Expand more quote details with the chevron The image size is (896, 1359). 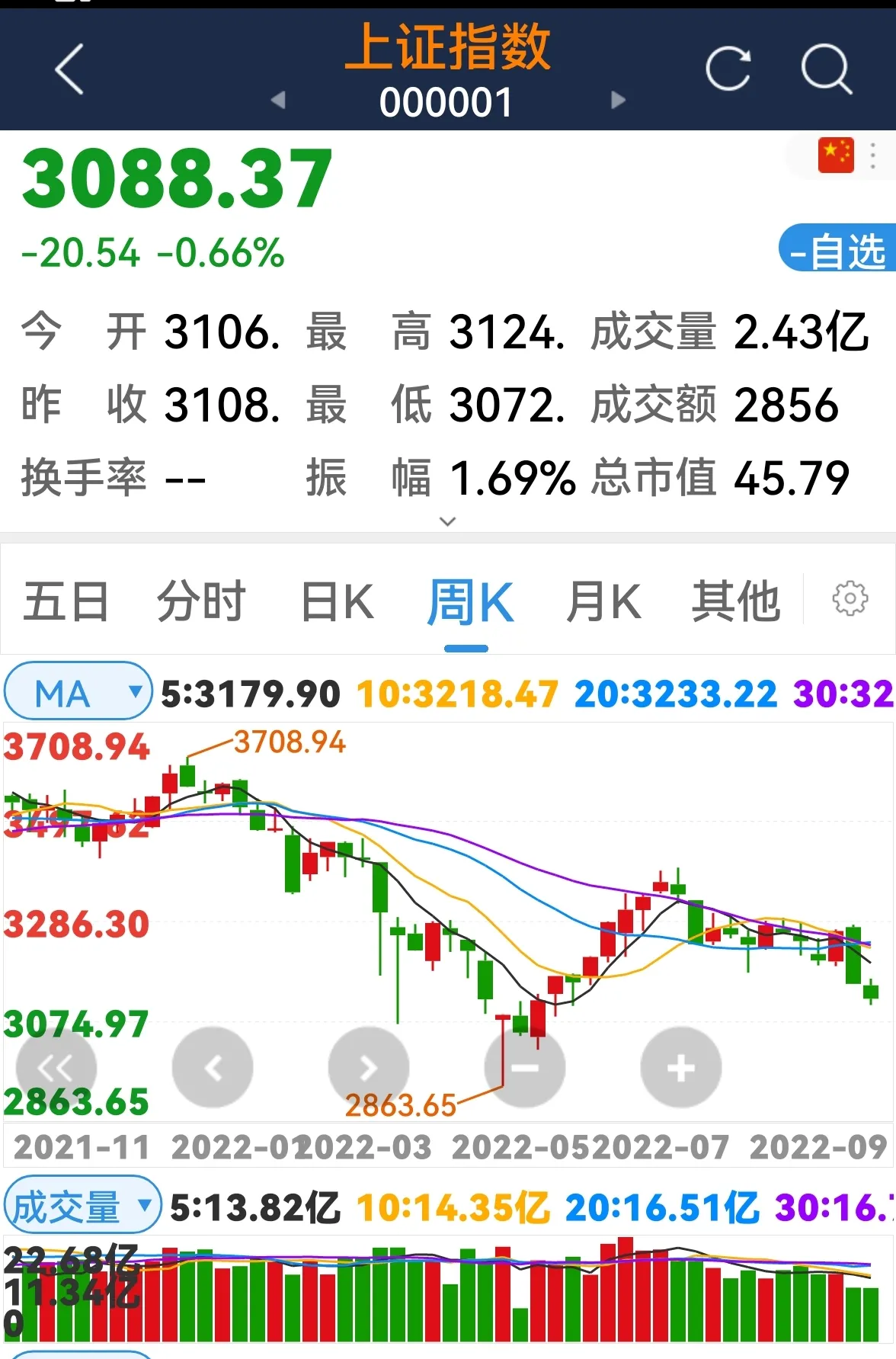[448, 521]
